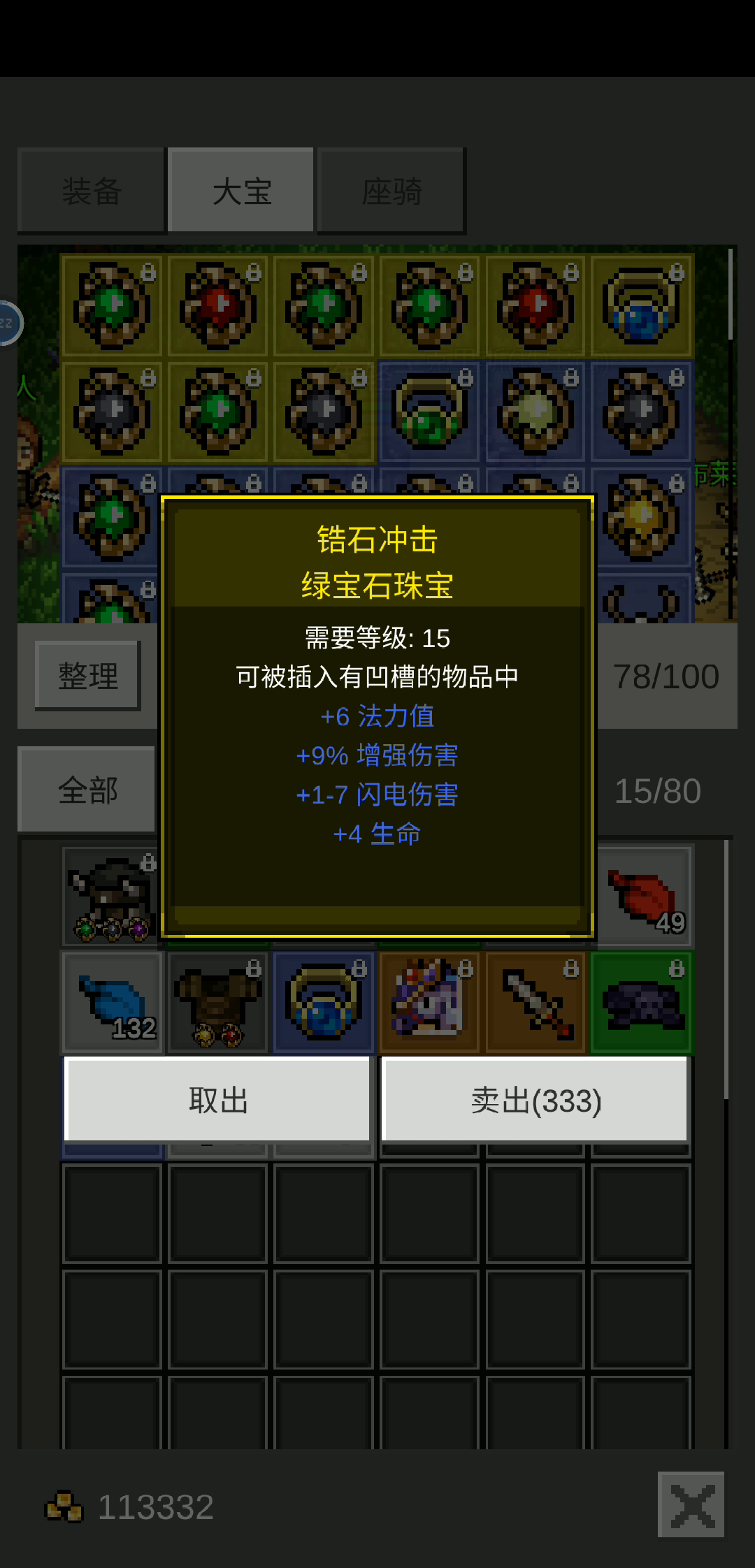This screenshot has width=755, height=1568.
Task: Tap the yellow gem jewel in the storage grid
Action: 642,517
